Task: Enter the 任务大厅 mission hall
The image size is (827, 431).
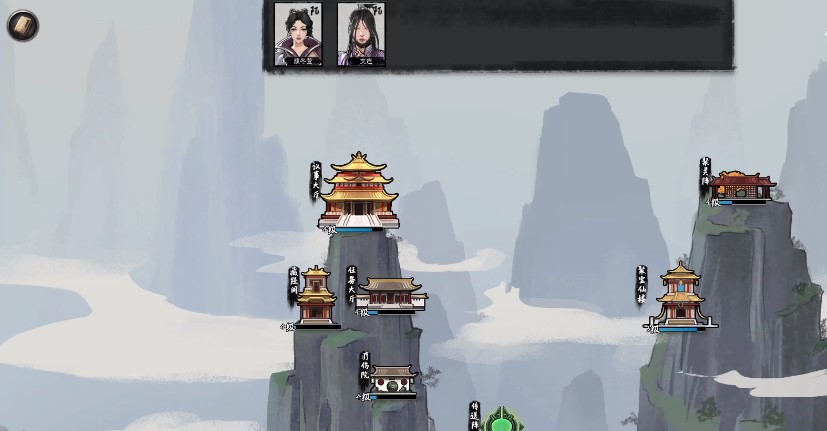Action: click(x=392, y=294)
